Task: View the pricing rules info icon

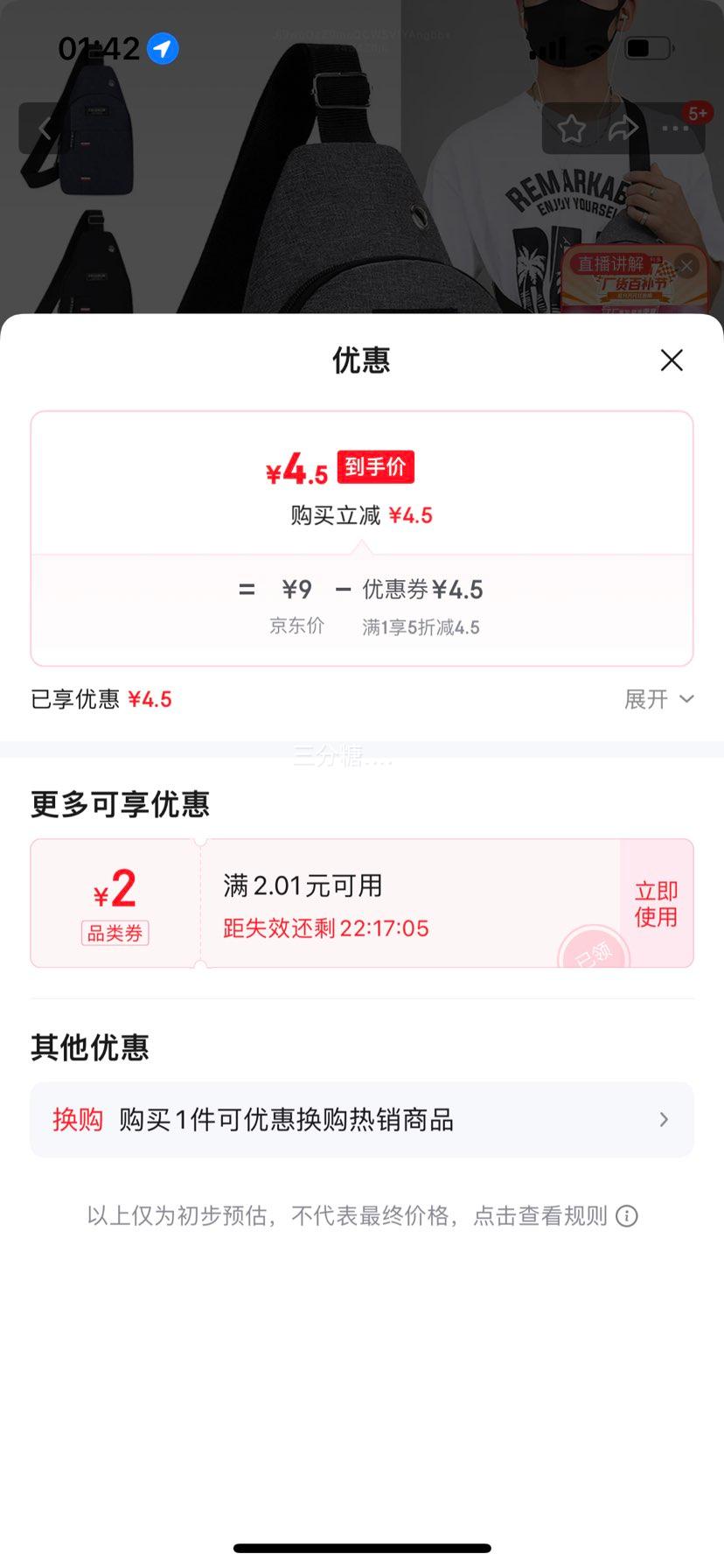Action: 627,1216
